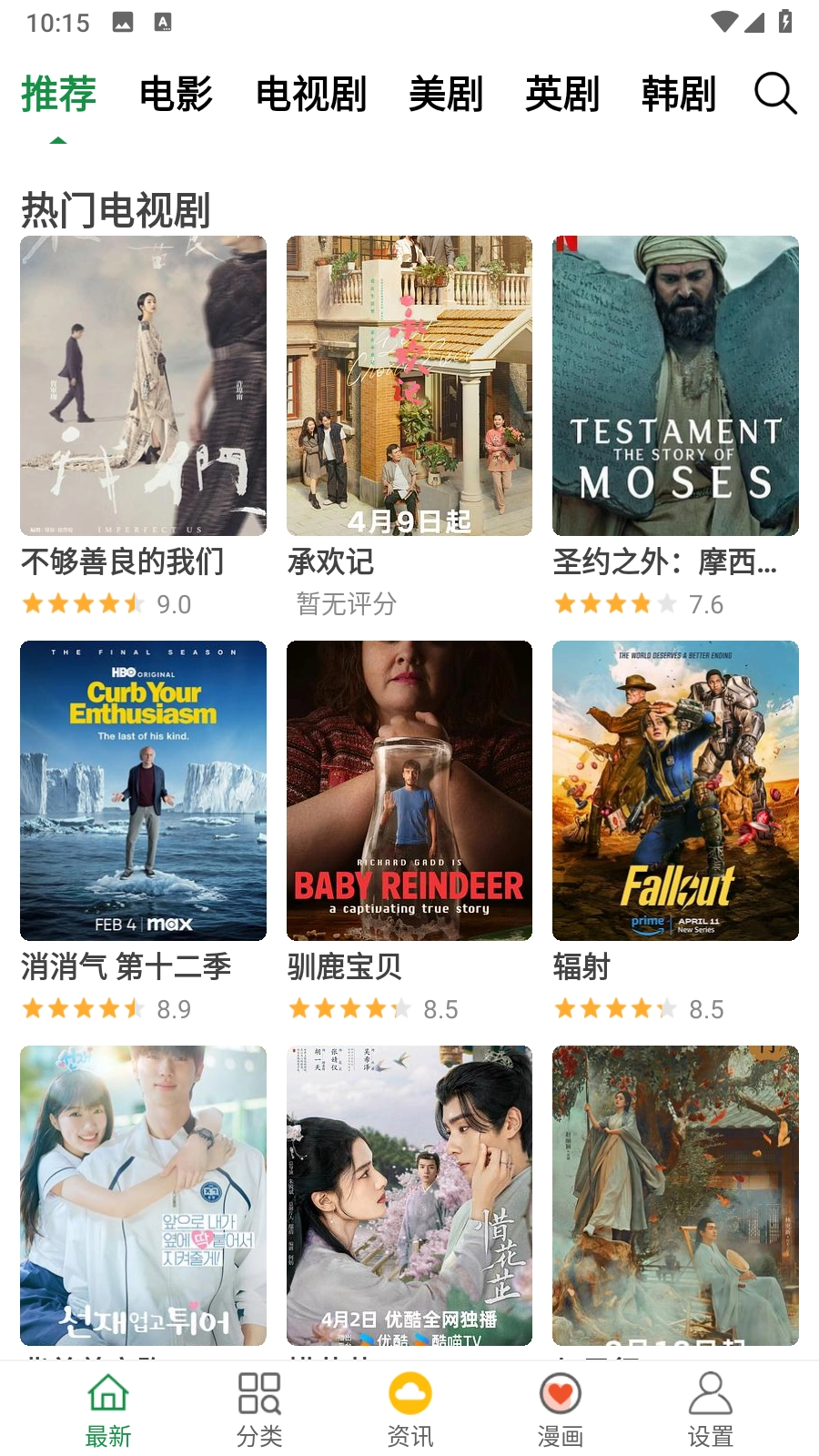Switch to the 电视剧 tab
This screenshot has width=819, height=1456.
(x=310, y=94)
